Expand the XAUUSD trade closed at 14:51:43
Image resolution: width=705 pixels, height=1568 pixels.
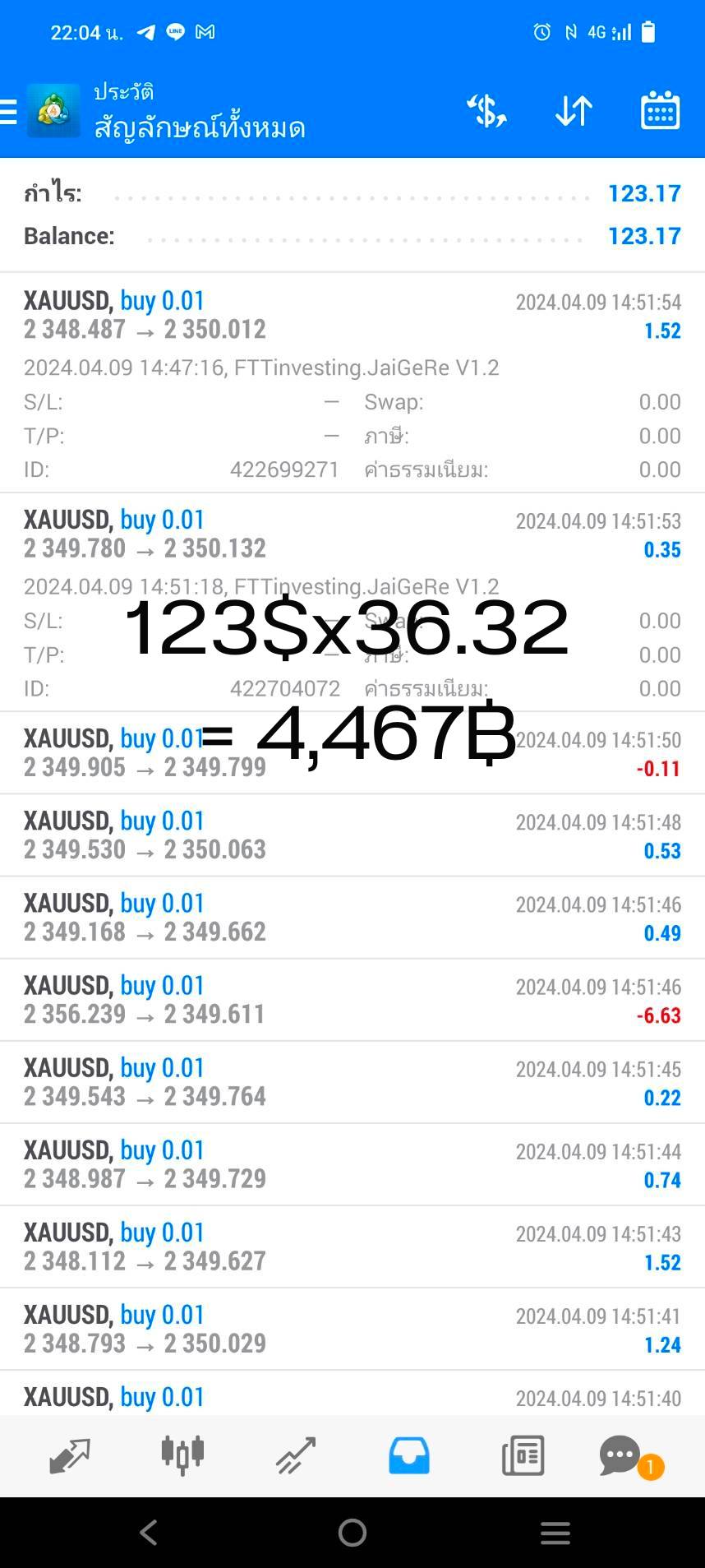[352, 1246]
